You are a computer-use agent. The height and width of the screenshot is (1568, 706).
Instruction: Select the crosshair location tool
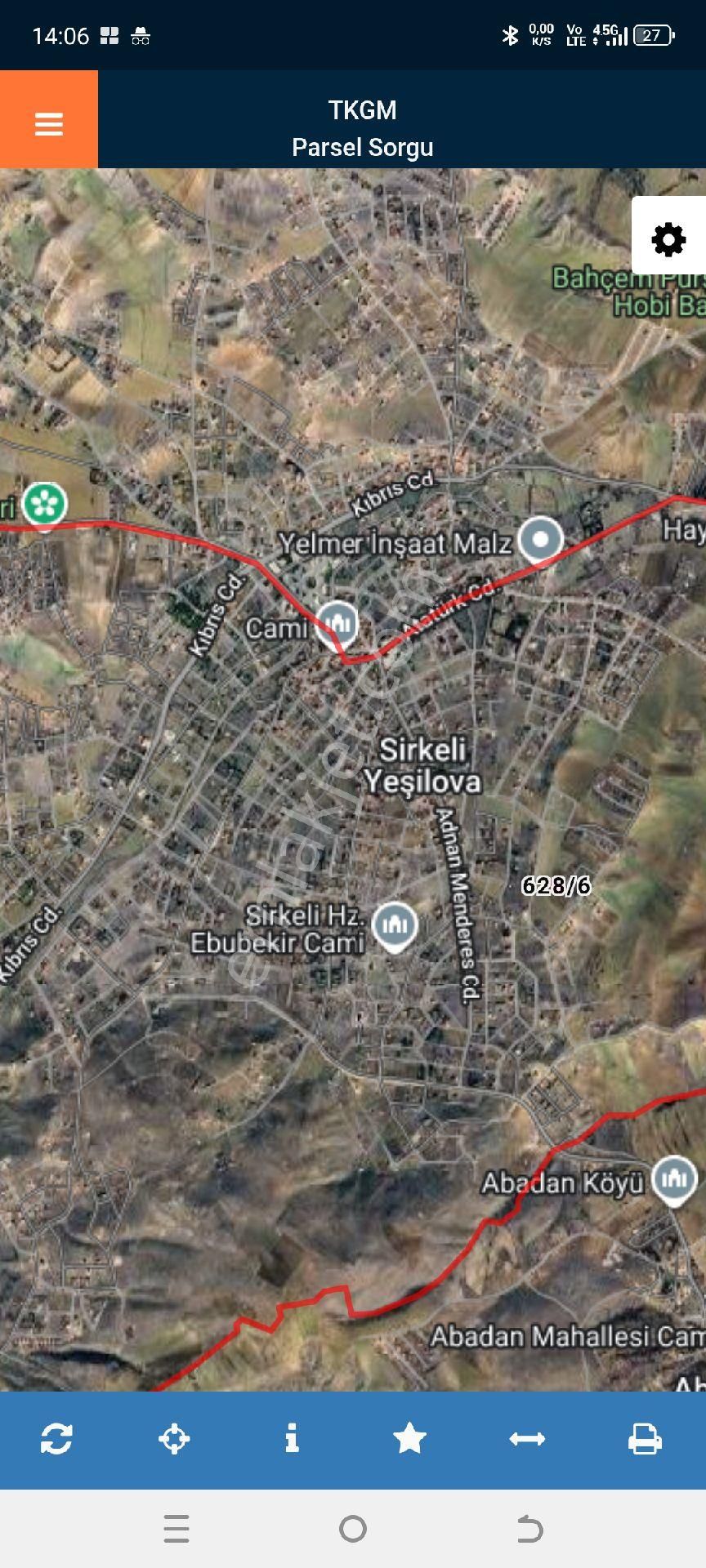[176, 1440]
